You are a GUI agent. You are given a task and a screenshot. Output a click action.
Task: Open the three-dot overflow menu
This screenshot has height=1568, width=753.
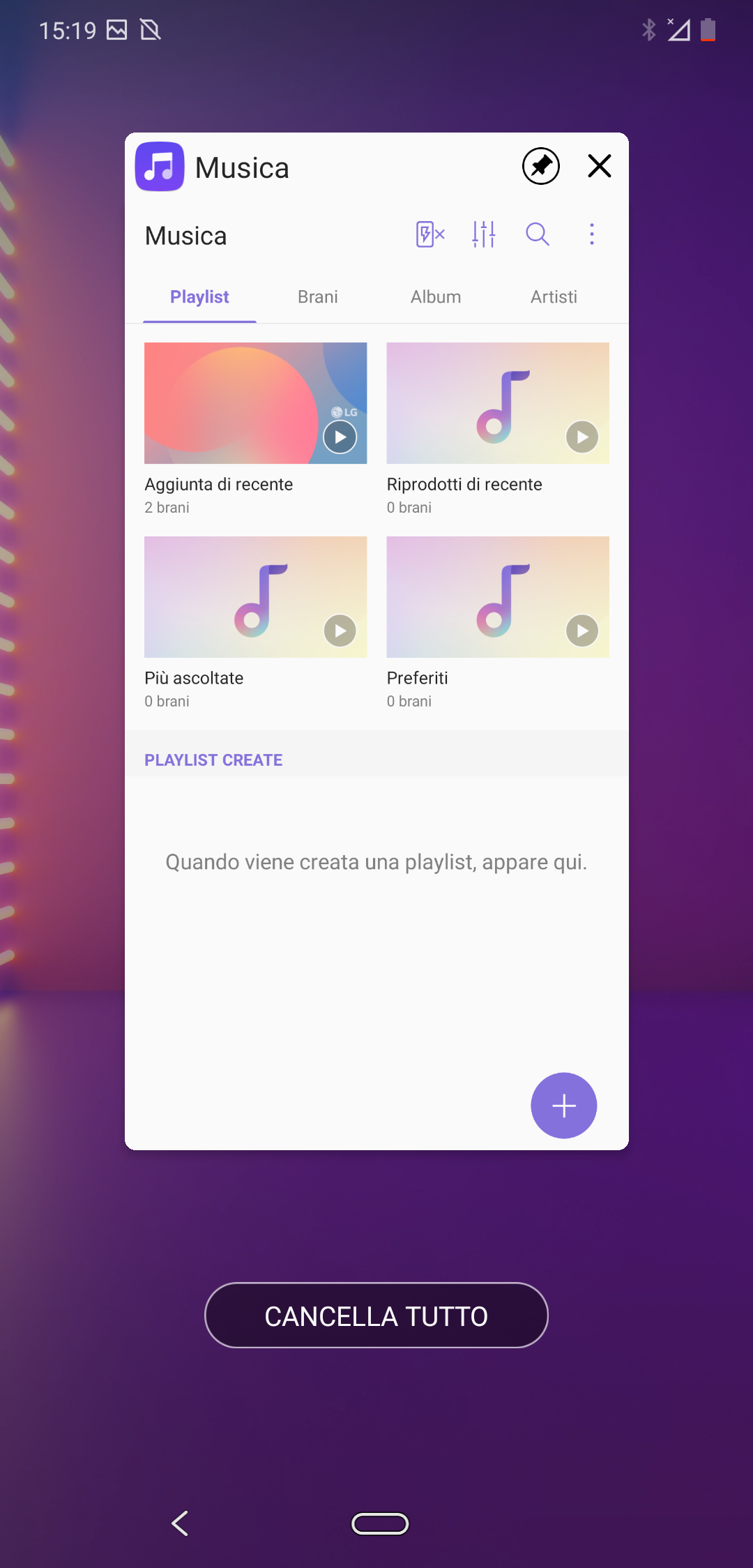coord(592,234)
